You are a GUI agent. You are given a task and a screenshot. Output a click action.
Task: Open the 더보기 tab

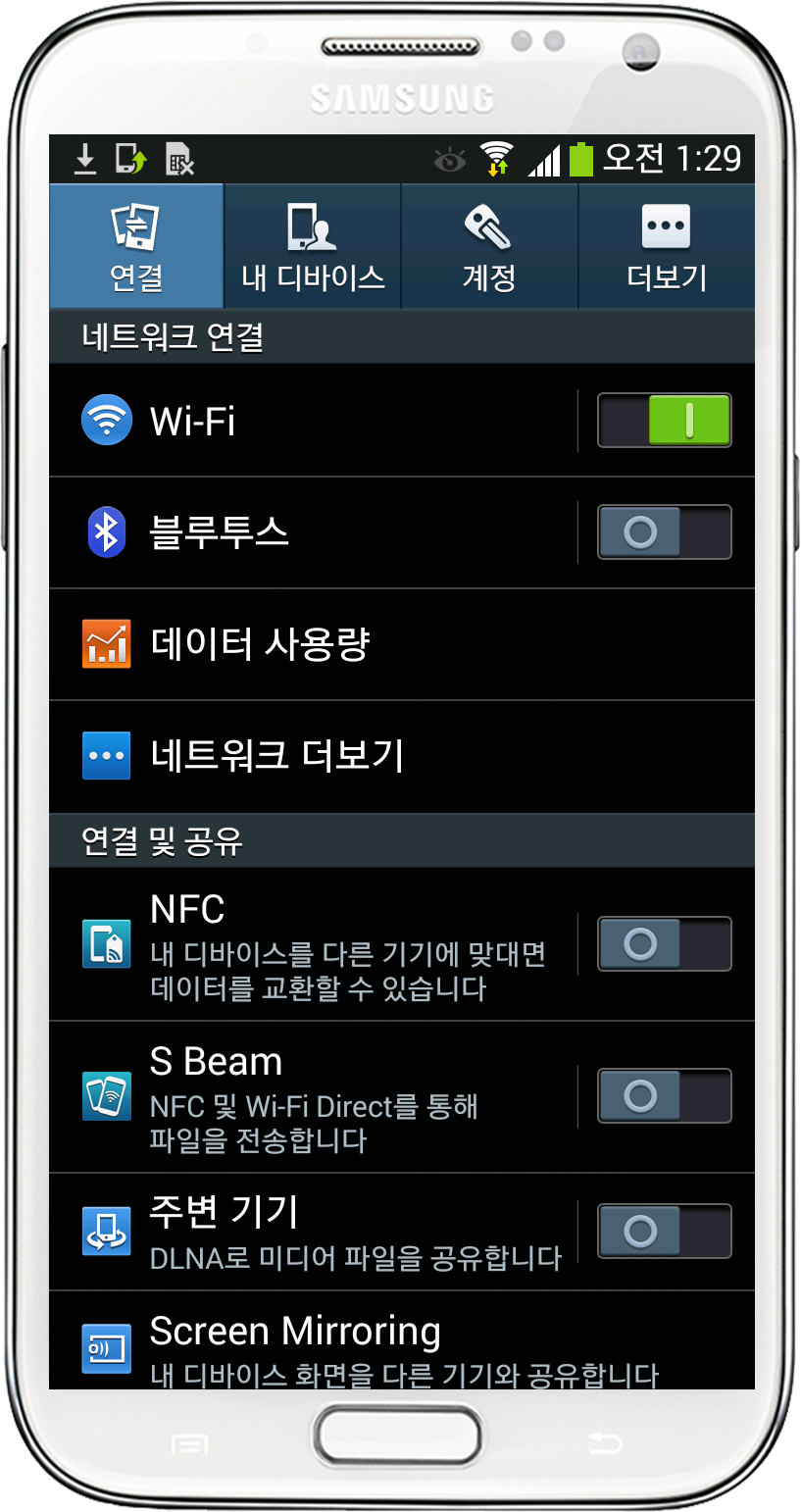tap(666, 246)
